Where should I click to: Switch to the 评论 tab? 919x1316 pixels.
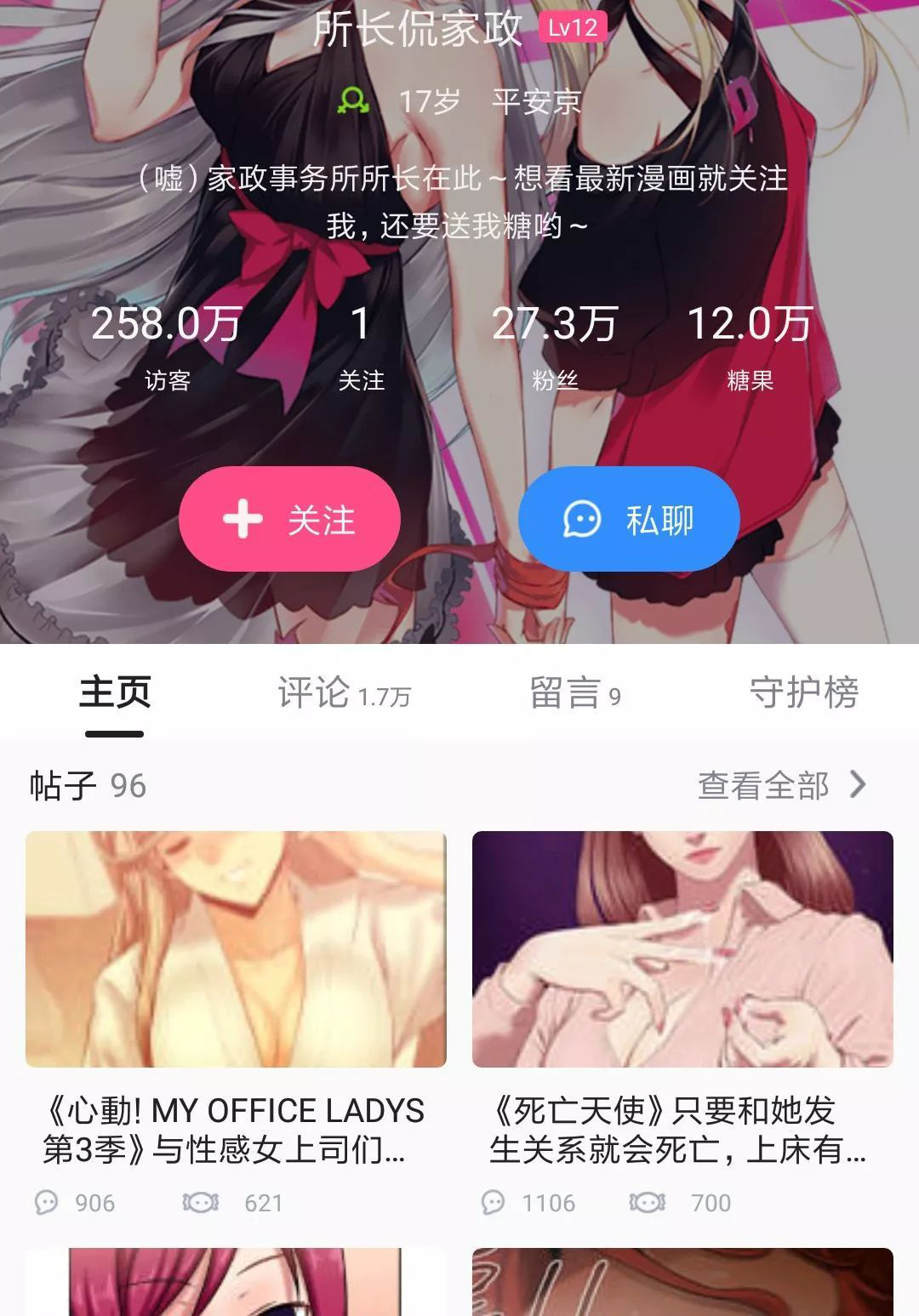(344, 693)
